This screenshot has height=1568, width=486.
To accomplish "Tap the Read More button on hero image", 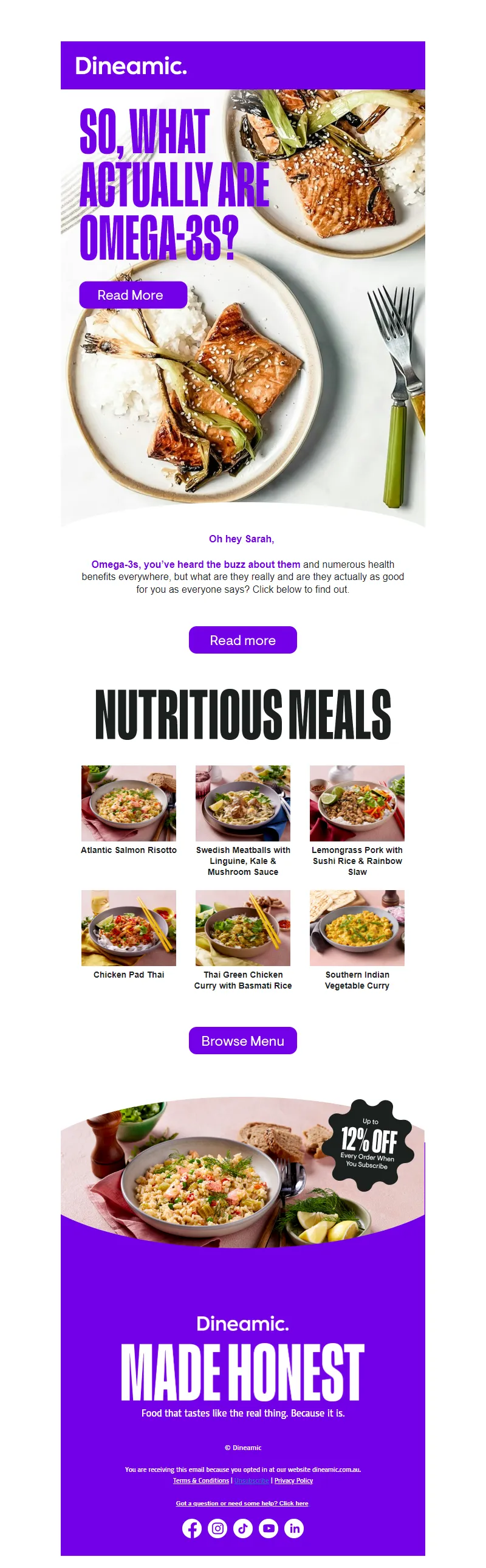I will [132, 295].
